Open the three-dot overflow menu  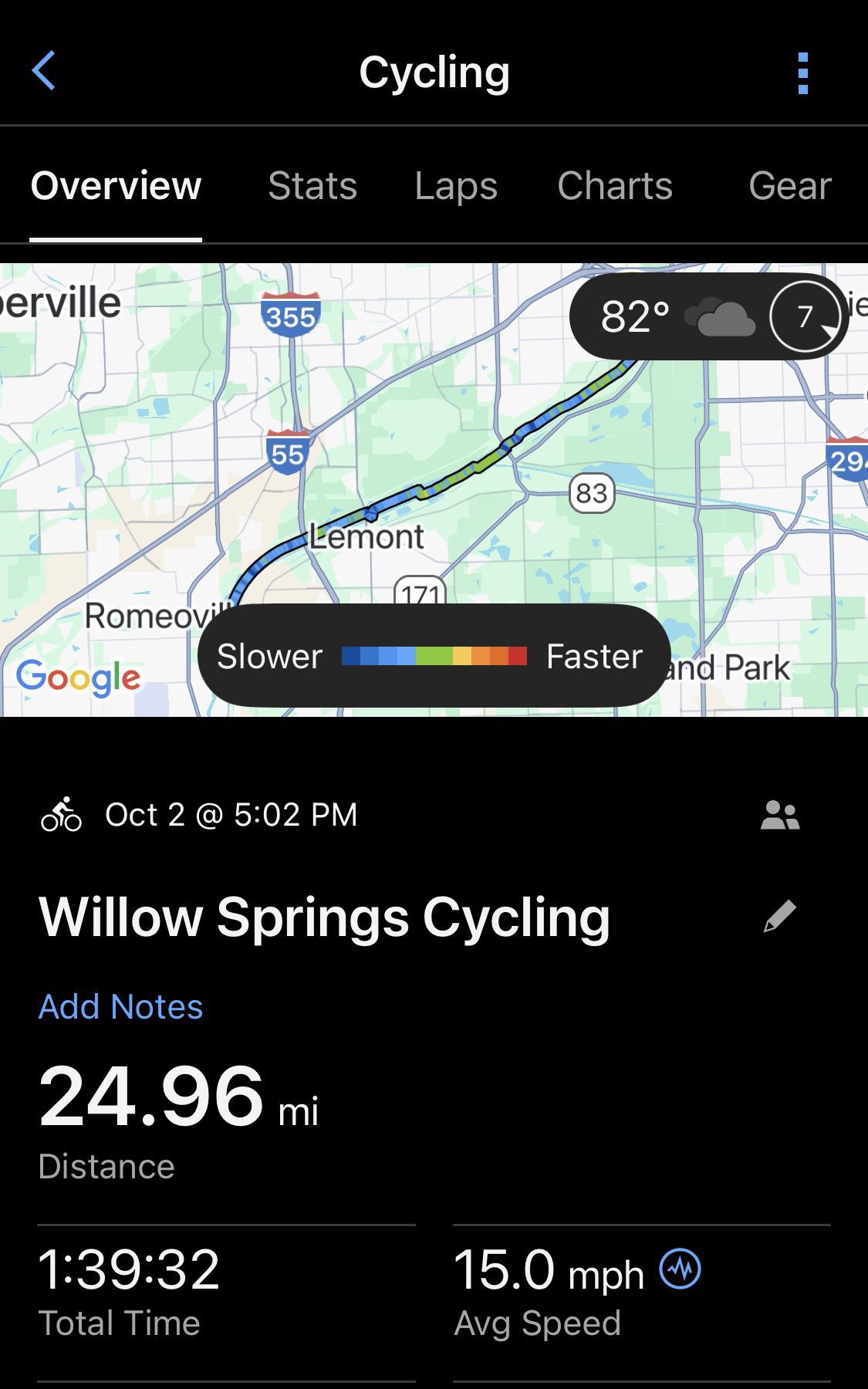(x=802, y=73)
